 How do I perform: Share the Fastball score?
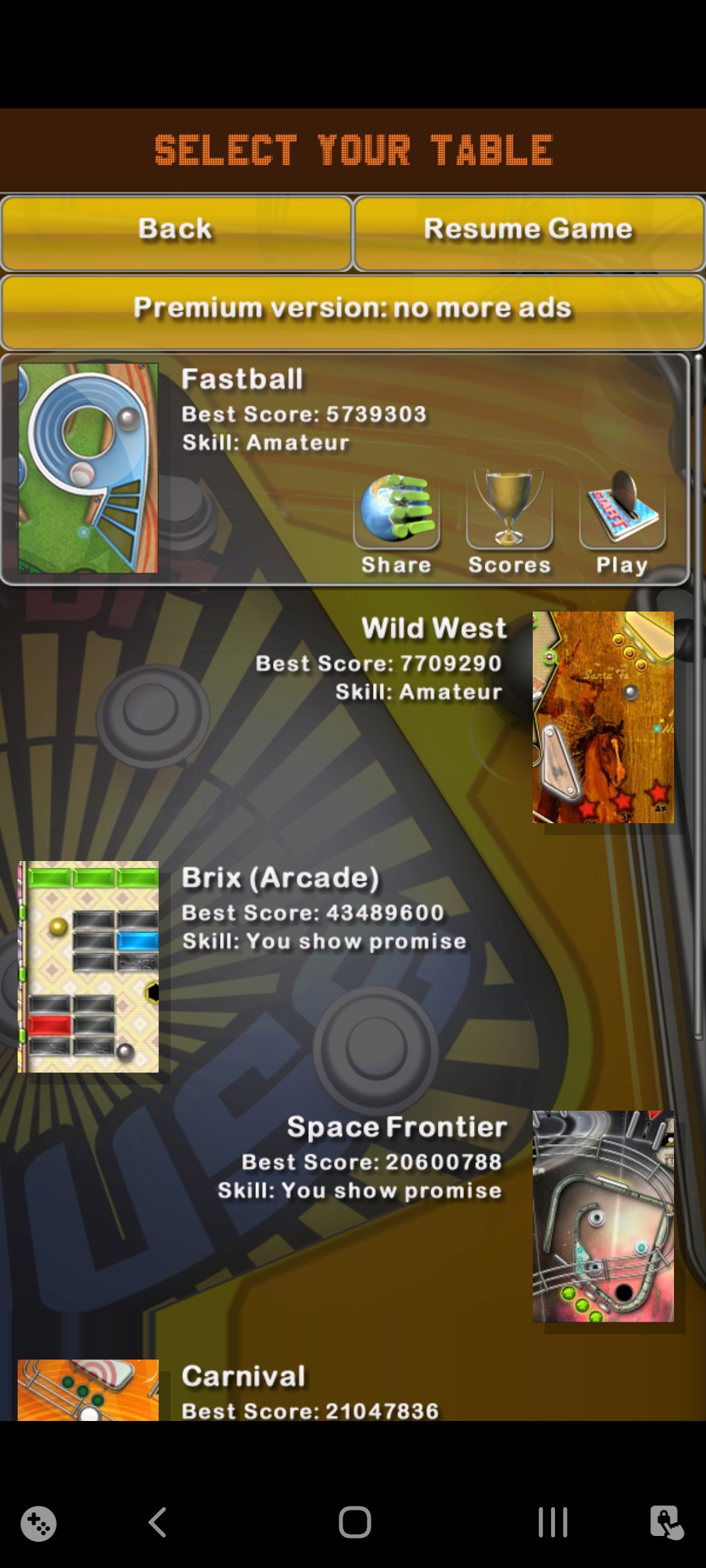tap(397, 523)
